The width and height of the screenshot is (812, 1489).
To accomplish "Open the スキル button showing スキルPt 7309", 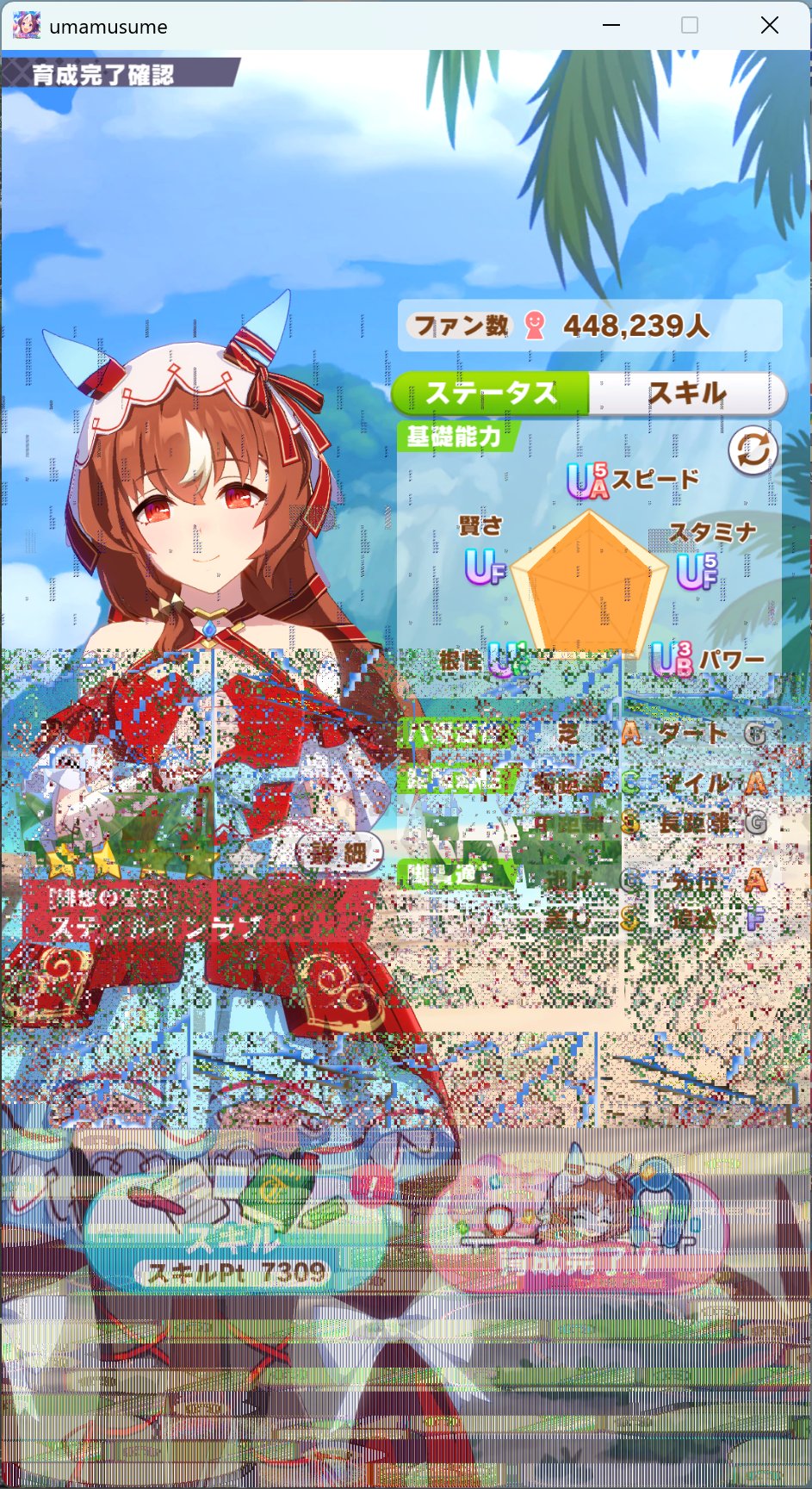I will (236, 1238).
